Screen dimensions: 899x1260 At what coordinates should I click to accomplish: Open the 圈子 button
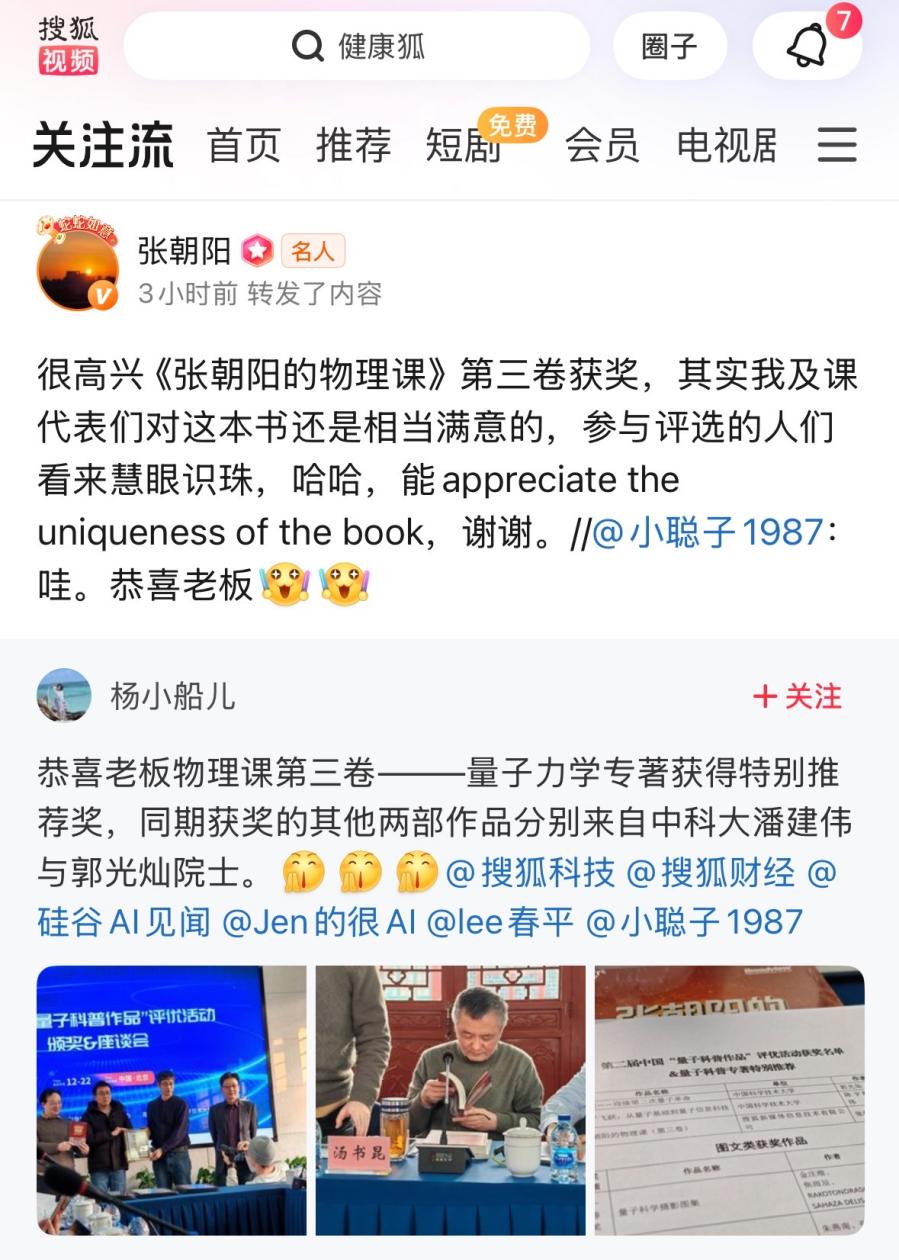tap(669, 46)
